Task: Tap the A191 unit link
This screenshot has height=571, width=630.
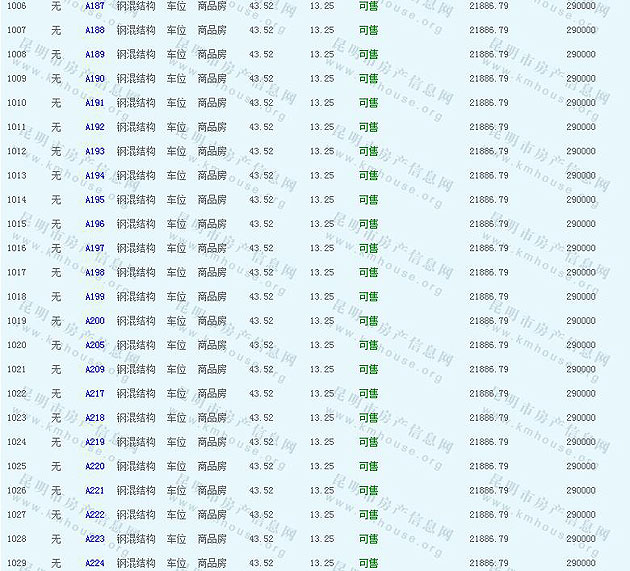Action: pyautogui.click(x=94, y=103)
